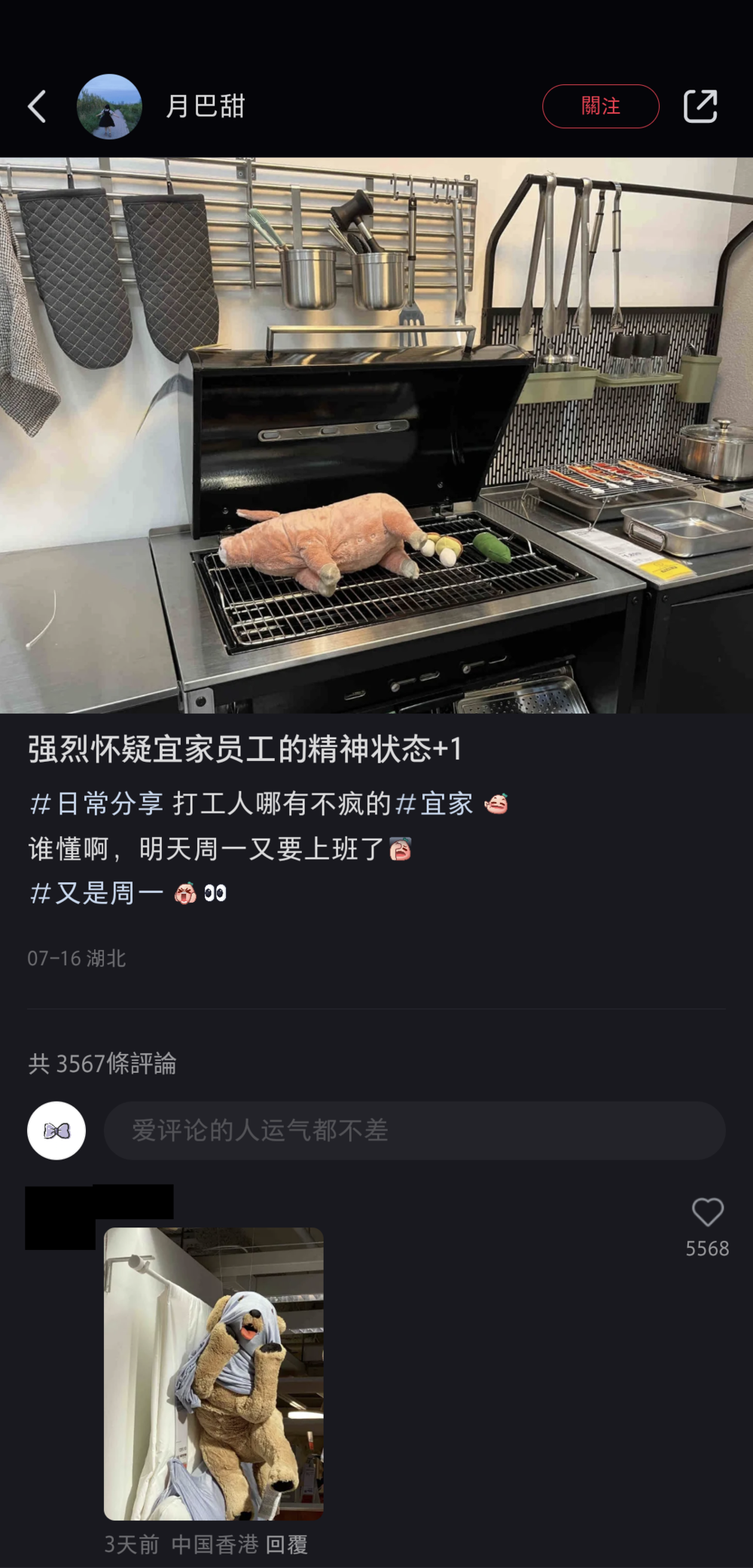Tap the 關注 follow button
This screenshot has width=753, height=1568.
point(600,106)
